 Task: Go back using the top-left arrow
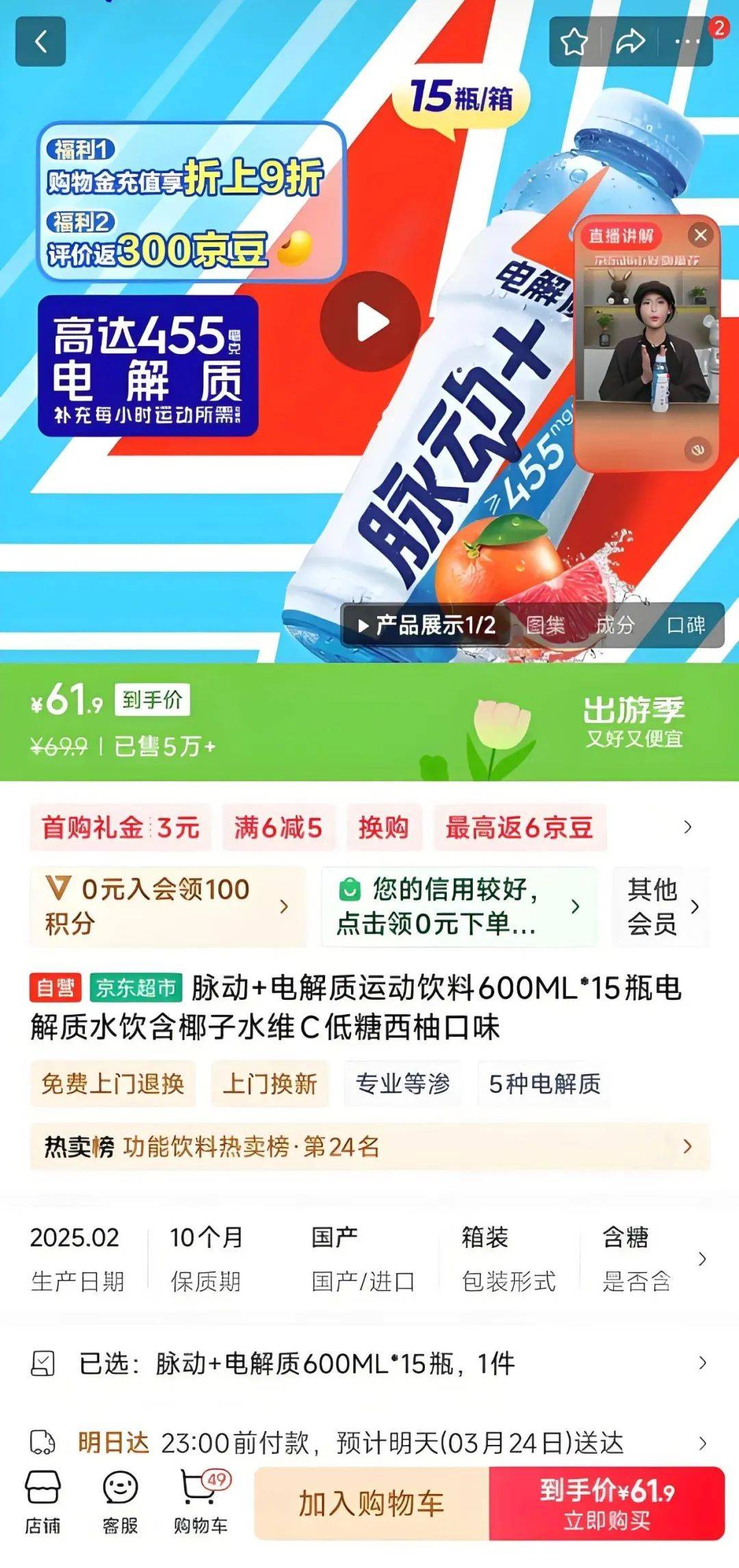tap(40, 42)
